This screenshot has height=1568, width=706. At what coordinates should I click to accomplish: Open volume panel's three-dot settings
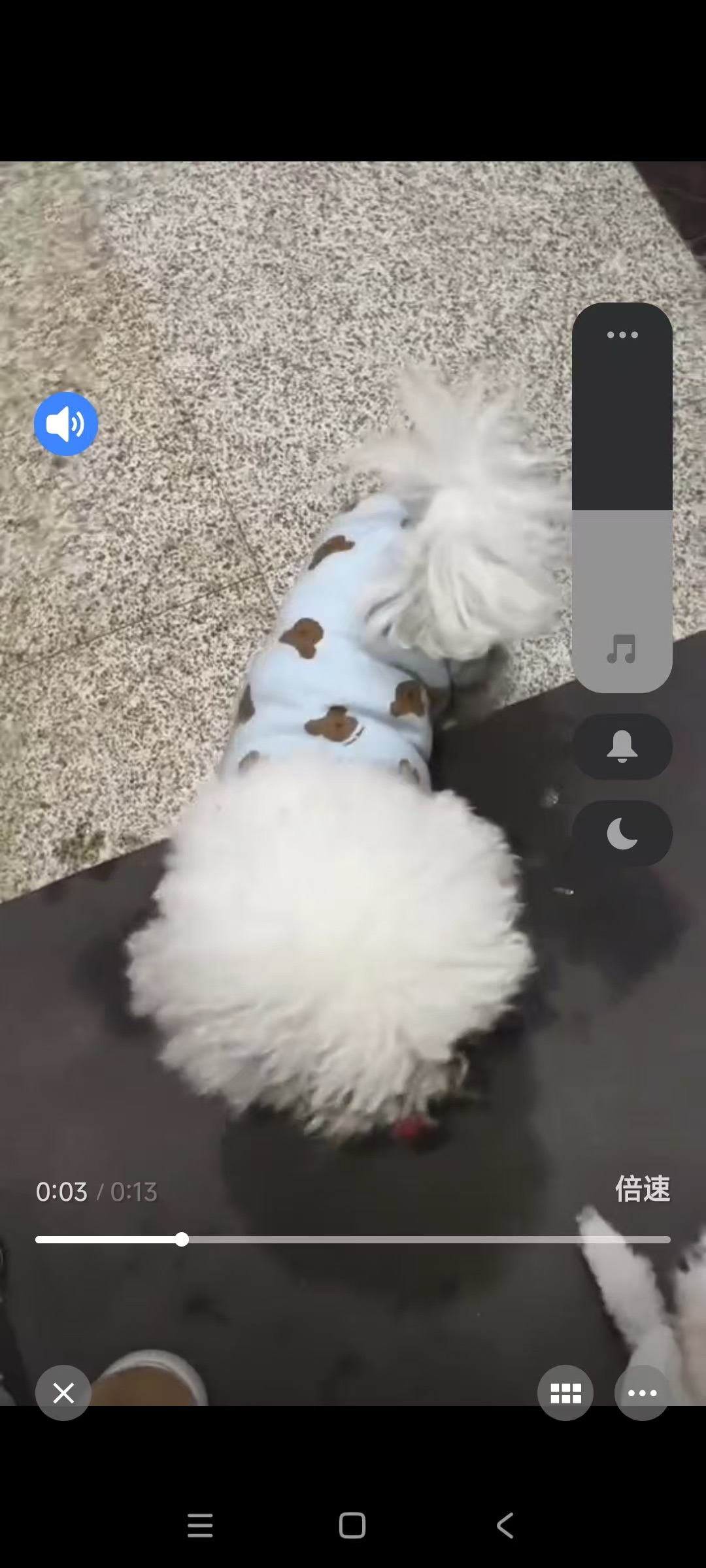[622, 335]
